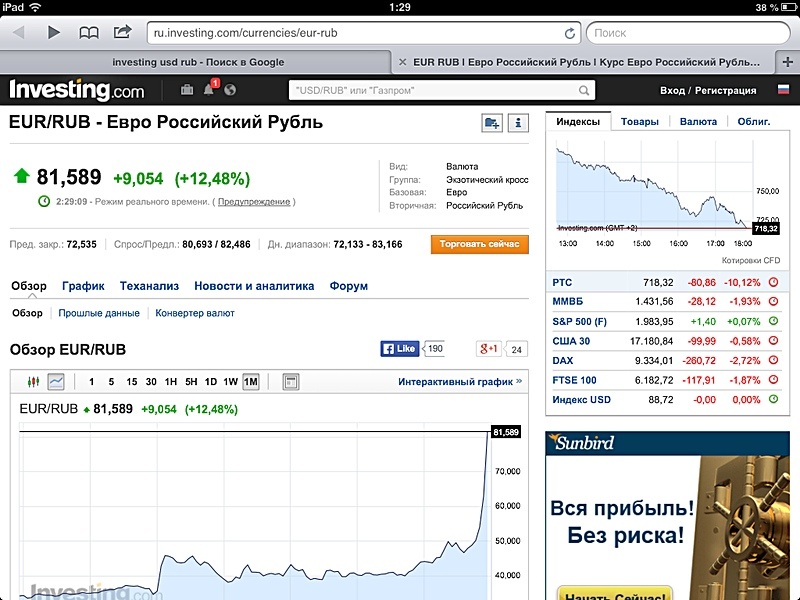Open the Safari bookmarks icon

point(89,33)
